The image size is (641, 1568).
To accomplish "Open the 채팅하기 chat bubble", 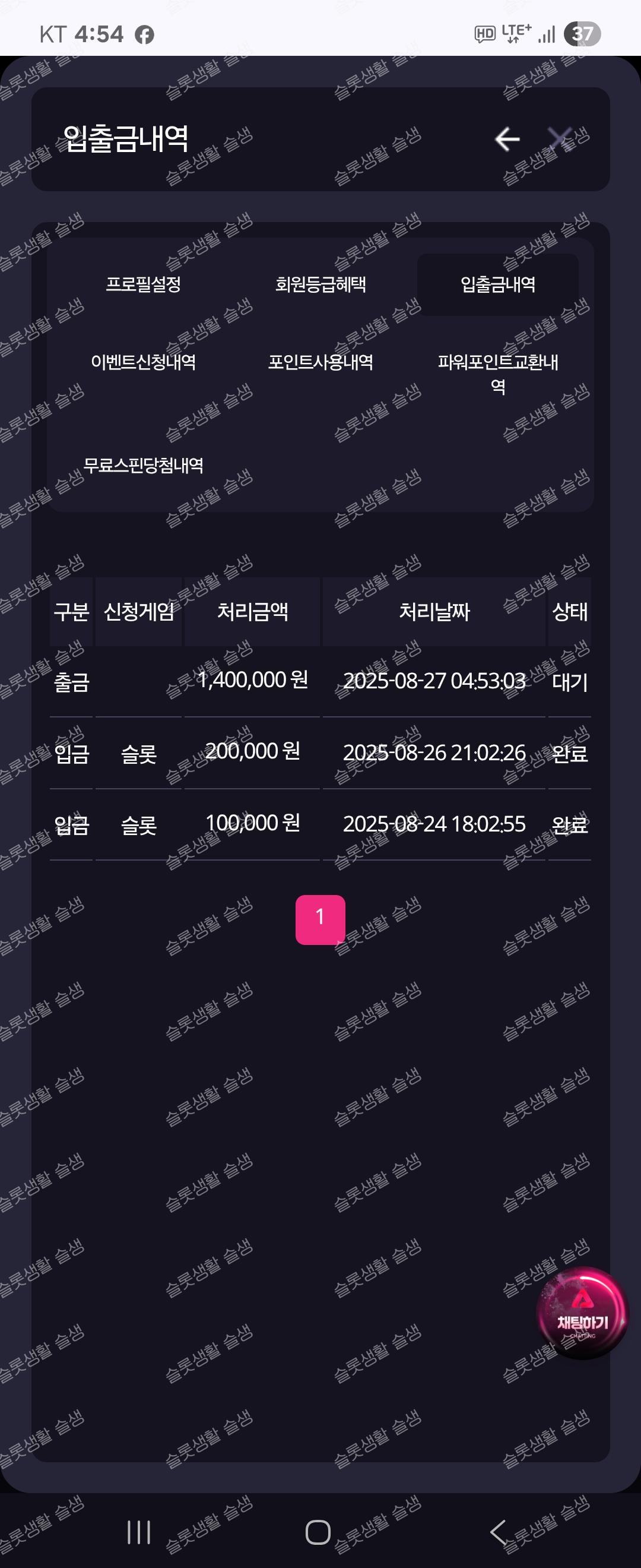I will [582, 1314].
